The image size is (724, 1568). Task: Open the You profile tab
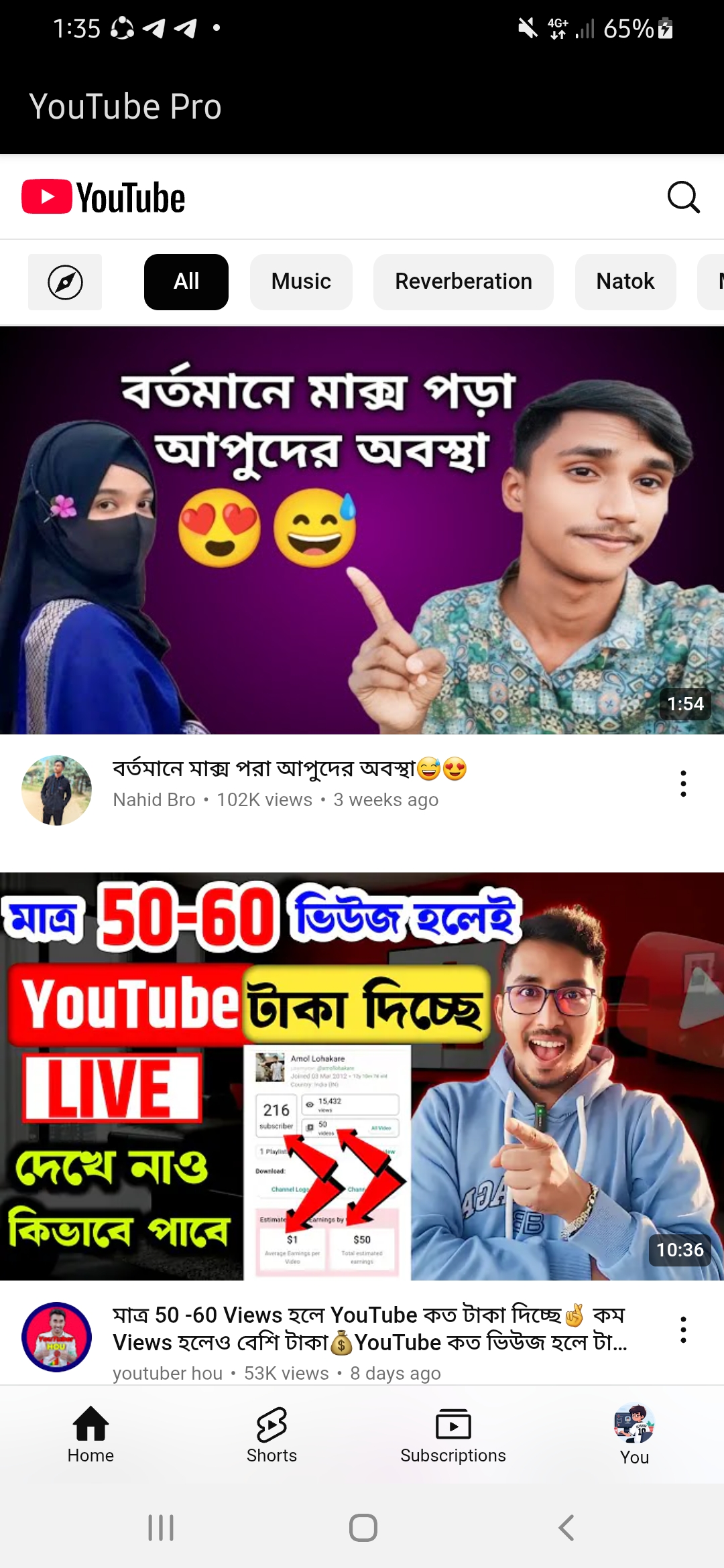click(x=634, y=1434)
